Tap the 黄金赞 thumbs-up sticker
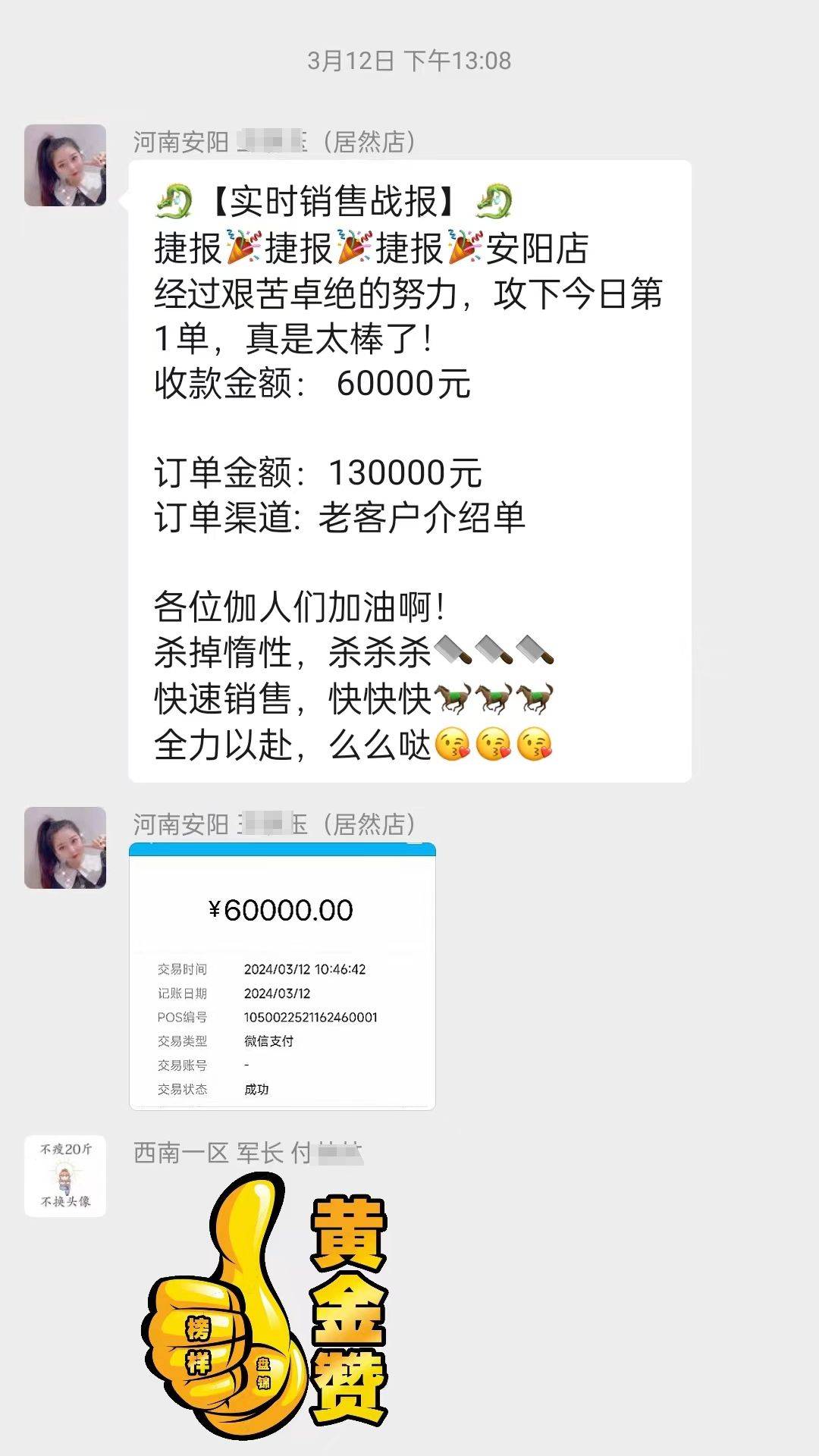This screenshot has width=819, height=1456. pos(265,1304)
